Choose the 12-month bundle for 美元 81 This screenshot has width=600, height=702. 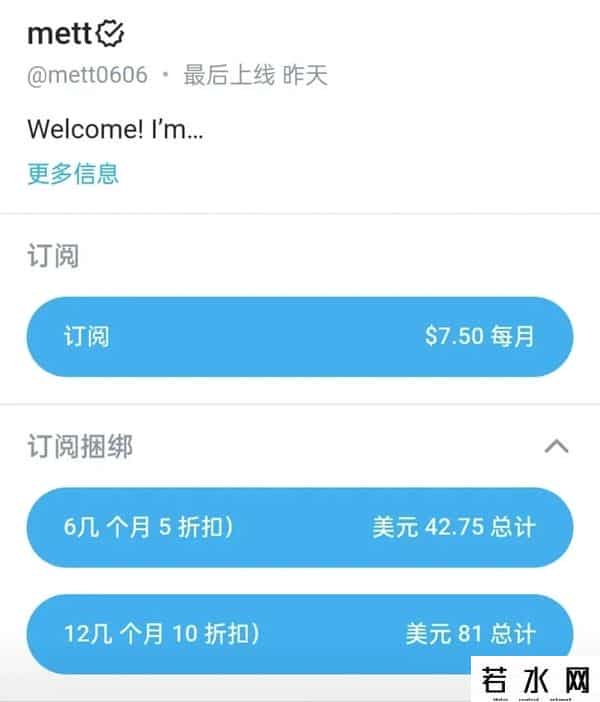click(x=300, y=633)
